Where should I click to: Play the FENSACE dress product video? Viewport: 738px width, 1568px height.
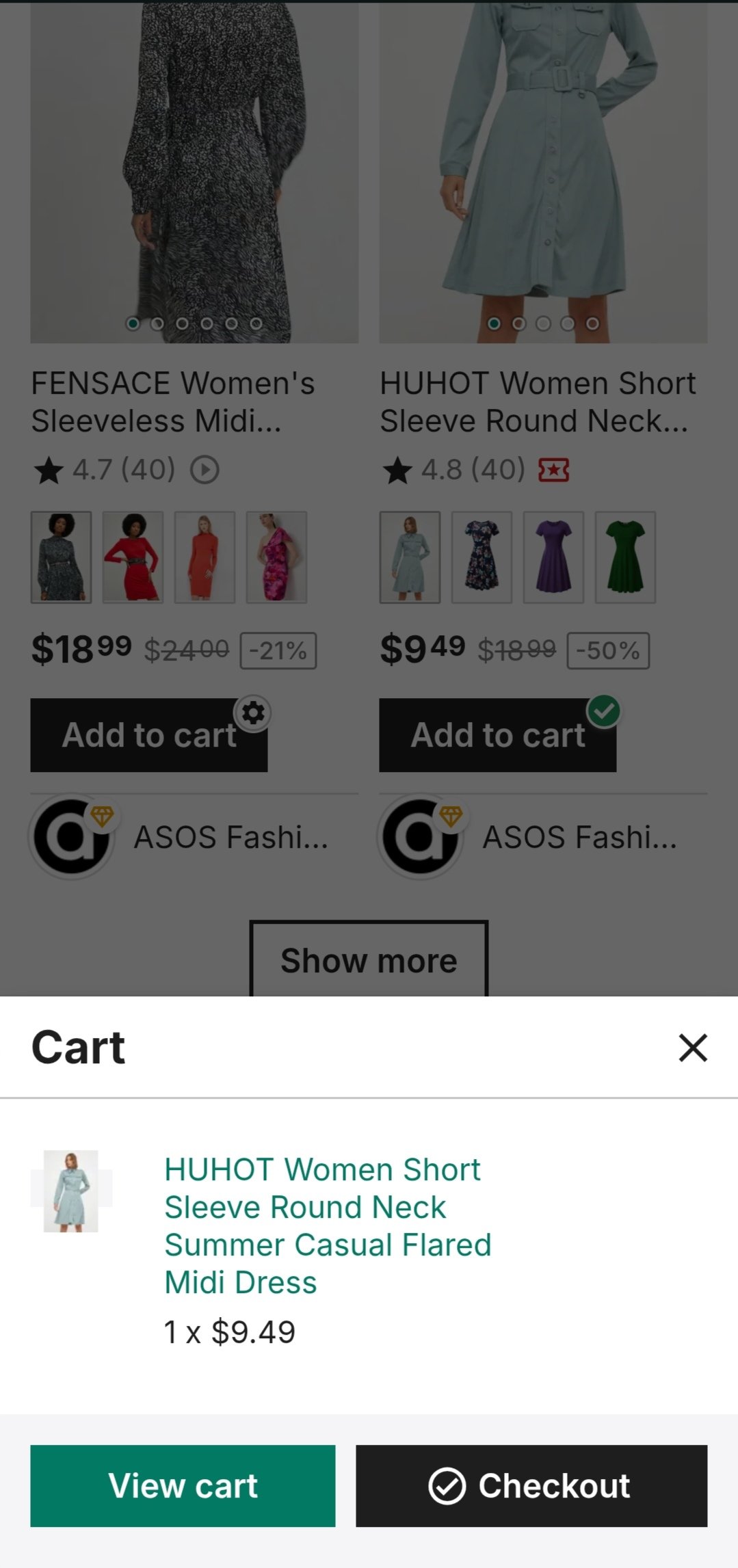pyautogui.click(x=205, y=470)
